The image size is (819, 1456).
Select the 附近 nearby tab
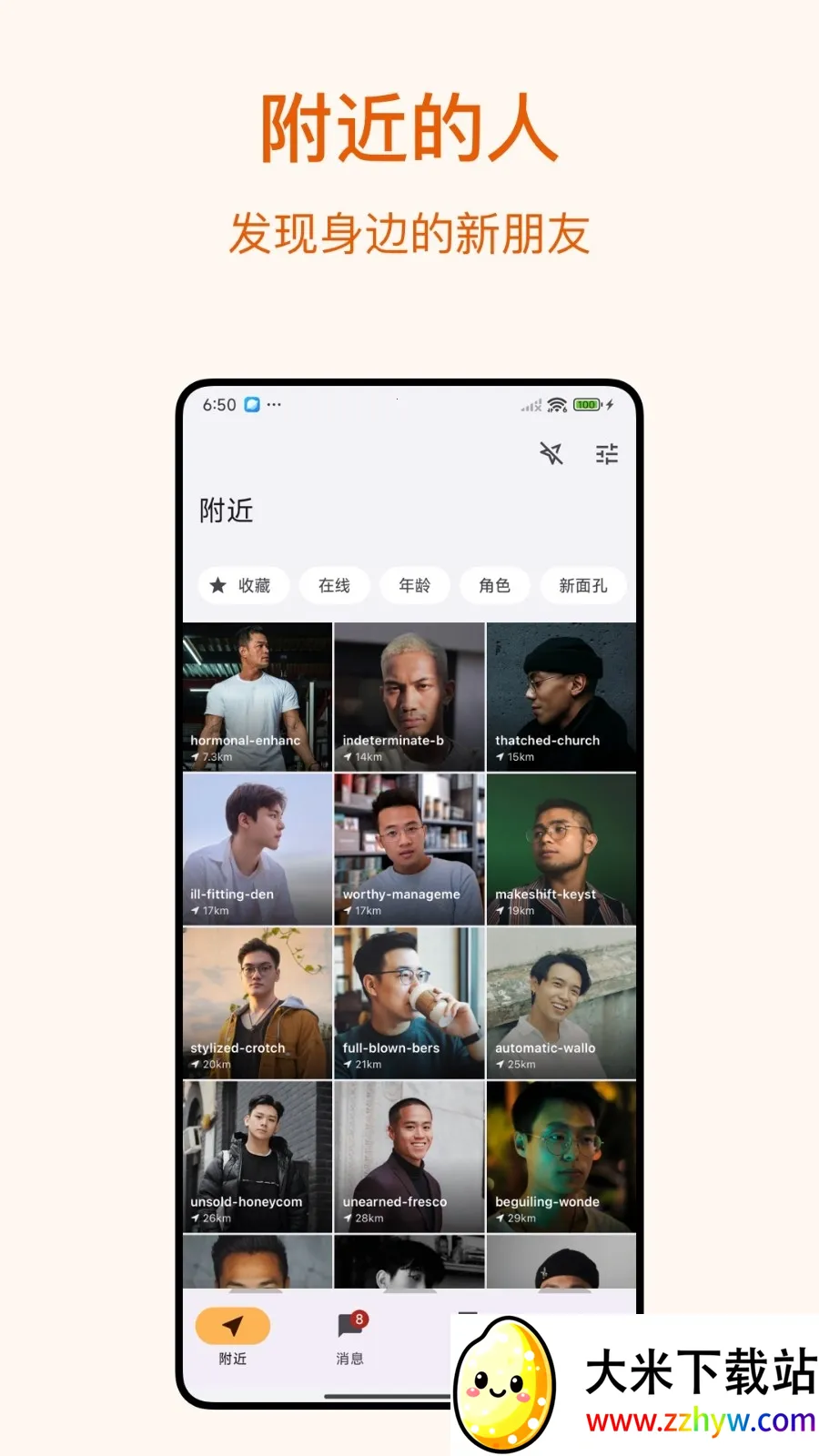pos(231,1338)
